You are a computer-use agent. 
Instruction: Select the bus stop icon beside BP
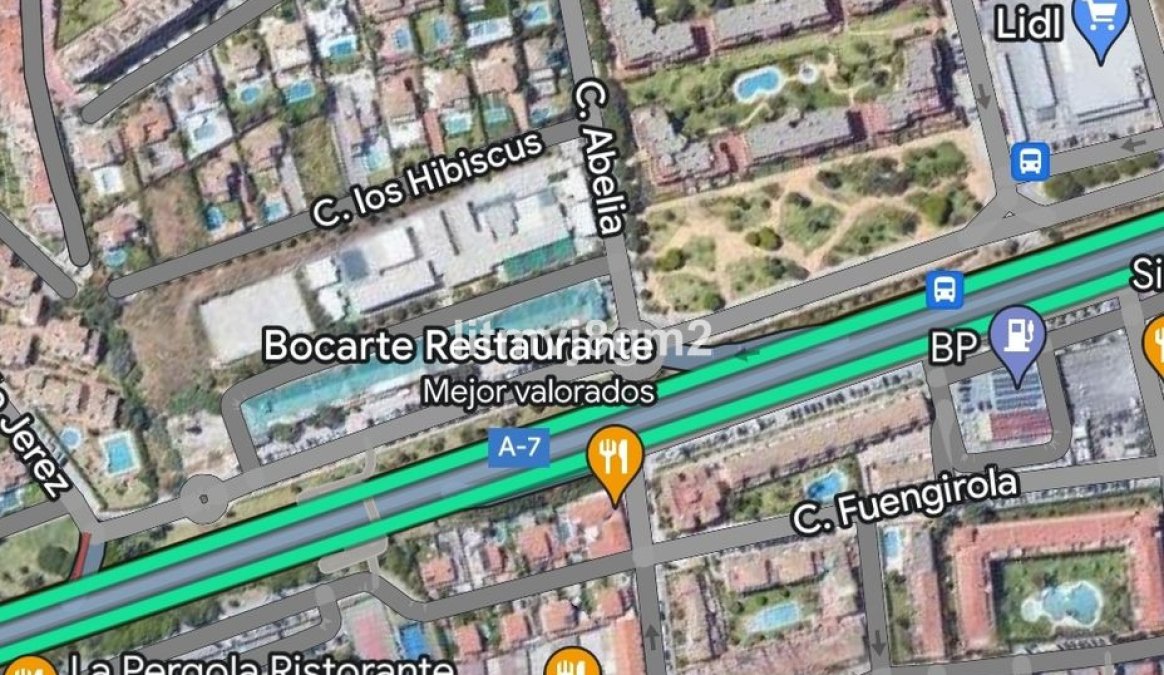pyautogui.click(x=943, y=289)
